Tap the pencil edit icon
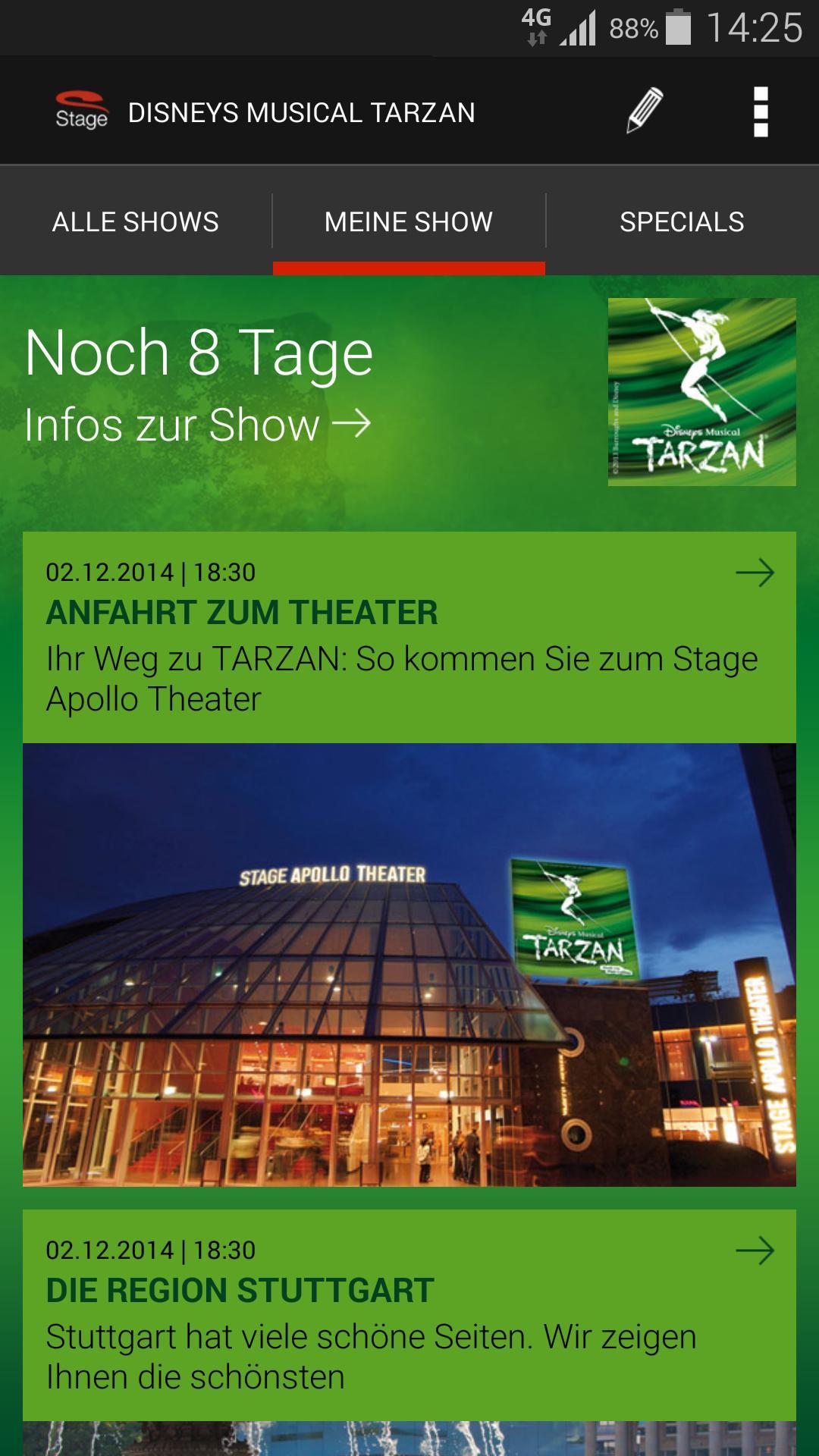This screenshot has height=1456, width=819. tap(645, 111)
